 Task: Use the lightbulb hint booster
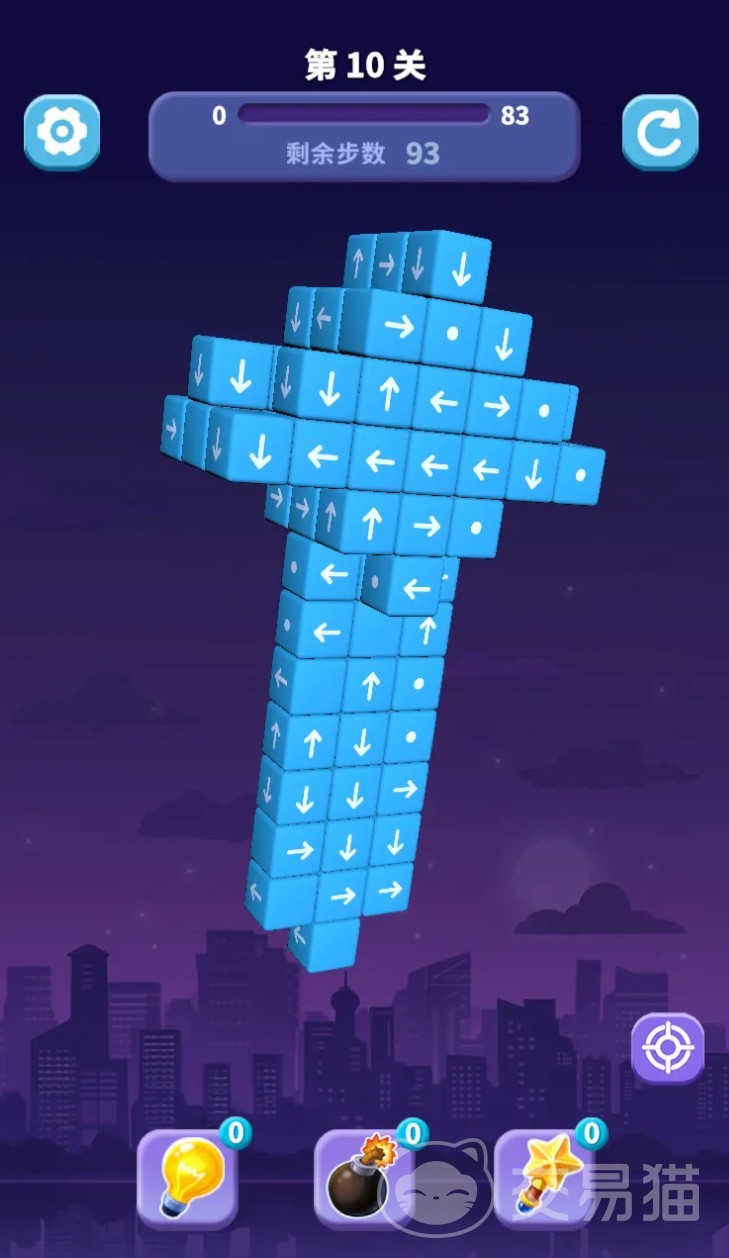click(187, 1180)
